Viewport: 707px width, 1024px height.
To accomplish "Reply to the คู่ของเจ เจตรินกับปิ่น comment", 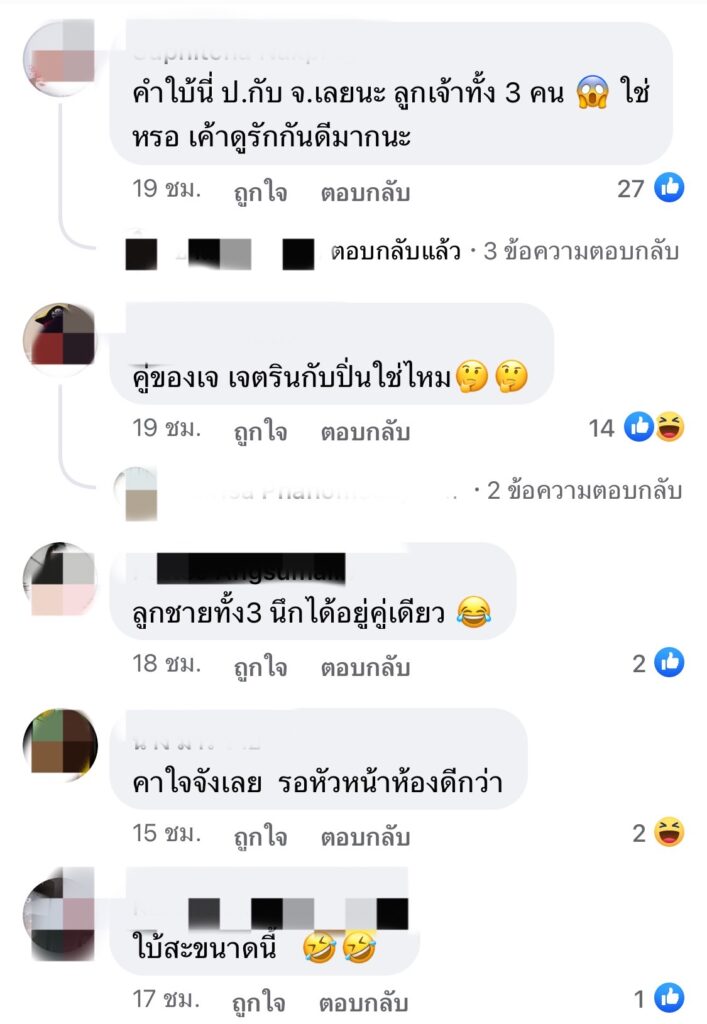I will [365, 430].
